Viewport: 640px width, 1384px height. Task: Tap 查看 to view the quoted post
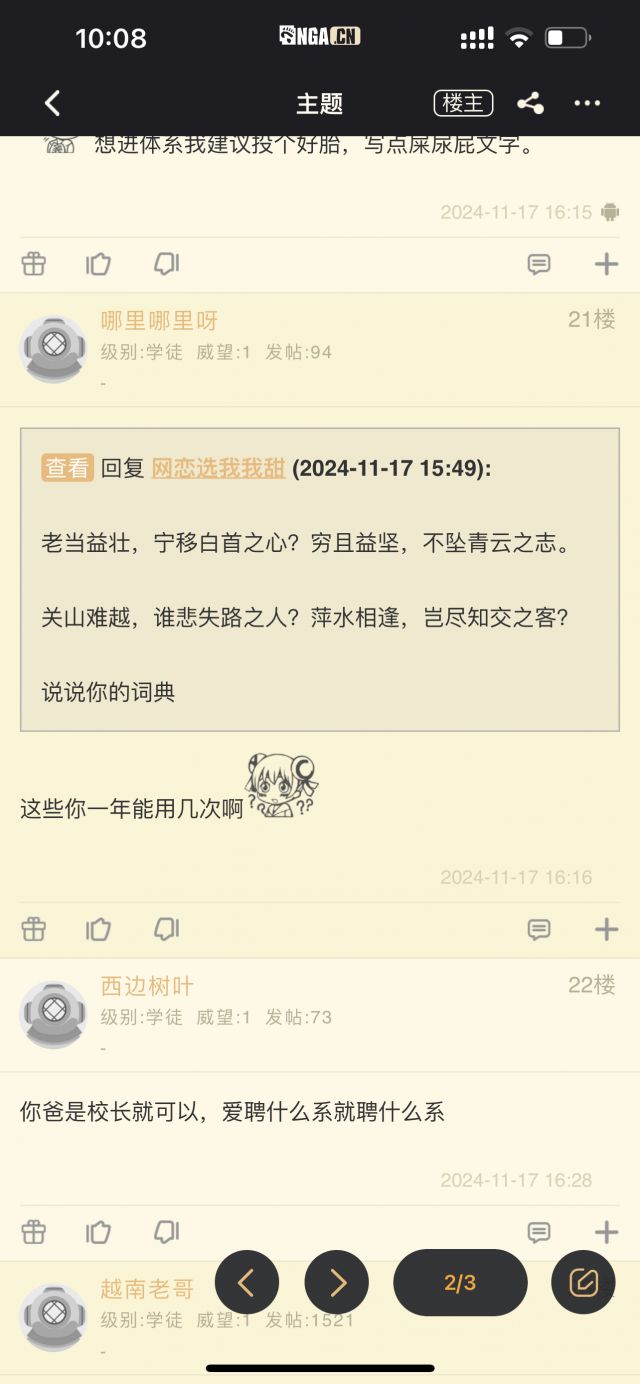tap(68, 468)
